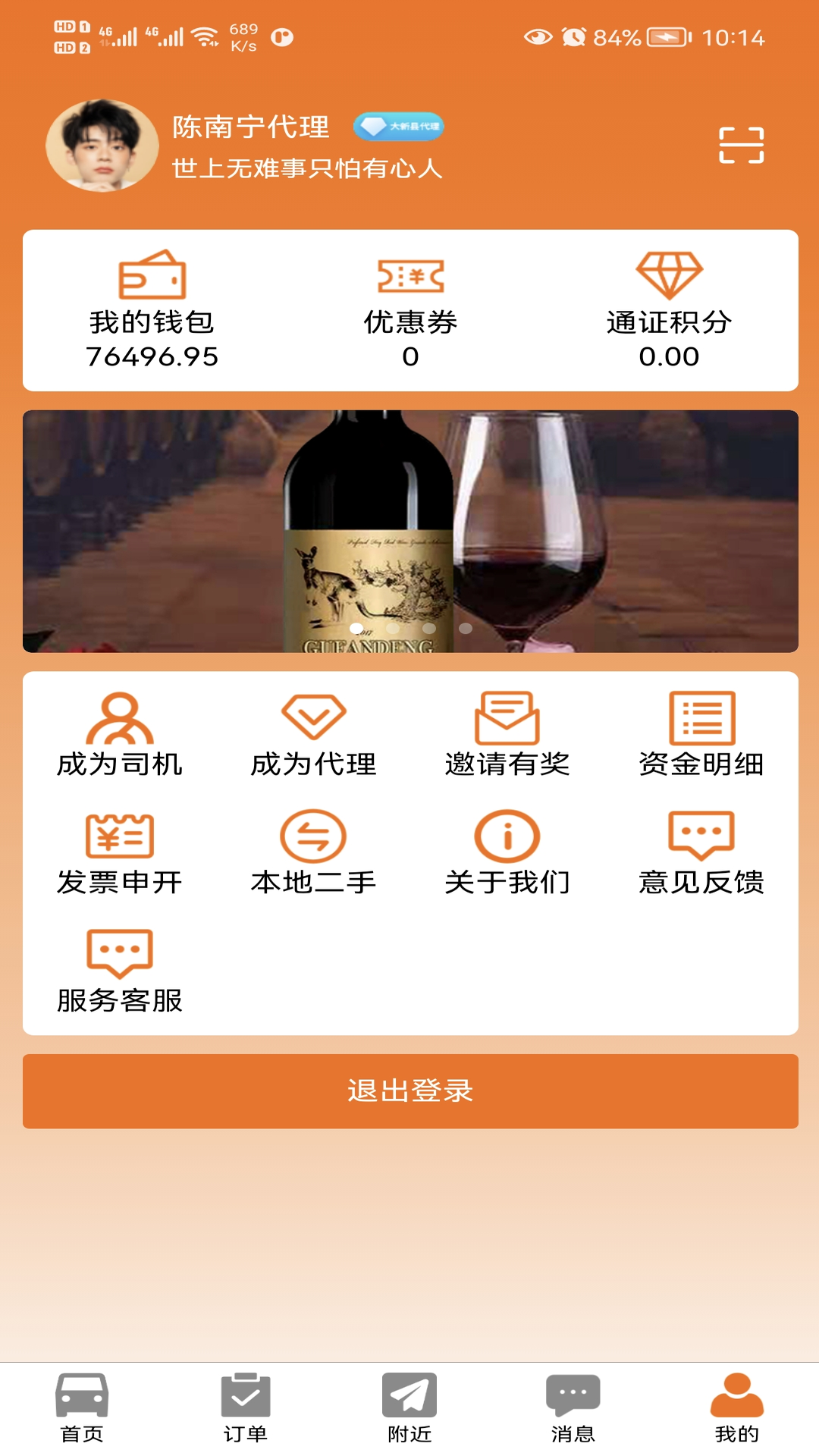Open 发票申开 invoice request
This screenshot has width=819, height=1456.
click(120, 852)
